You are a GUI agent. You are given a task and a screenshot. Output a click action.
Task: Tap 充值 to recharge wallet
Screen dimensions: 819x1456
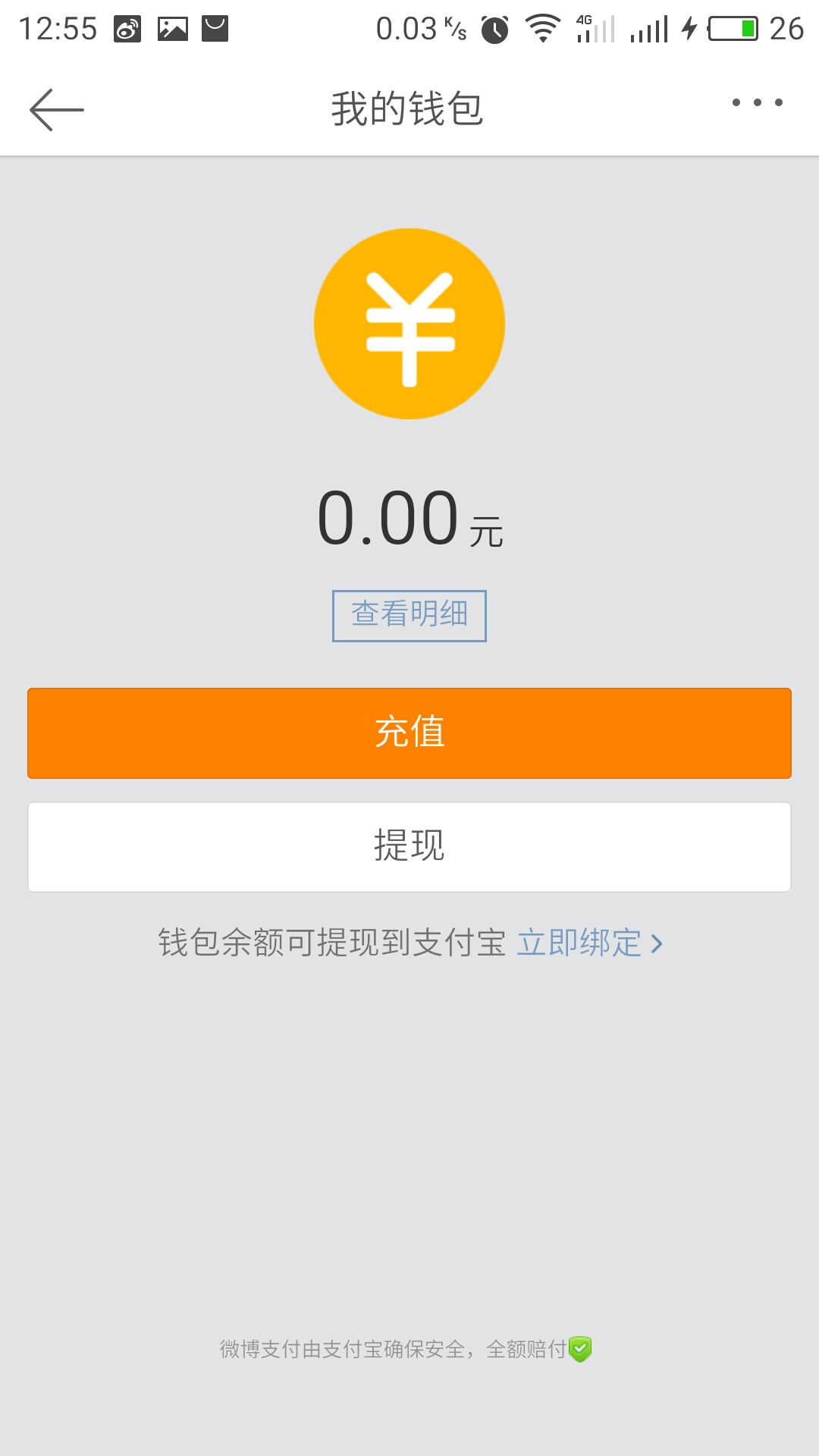point(409,733)
